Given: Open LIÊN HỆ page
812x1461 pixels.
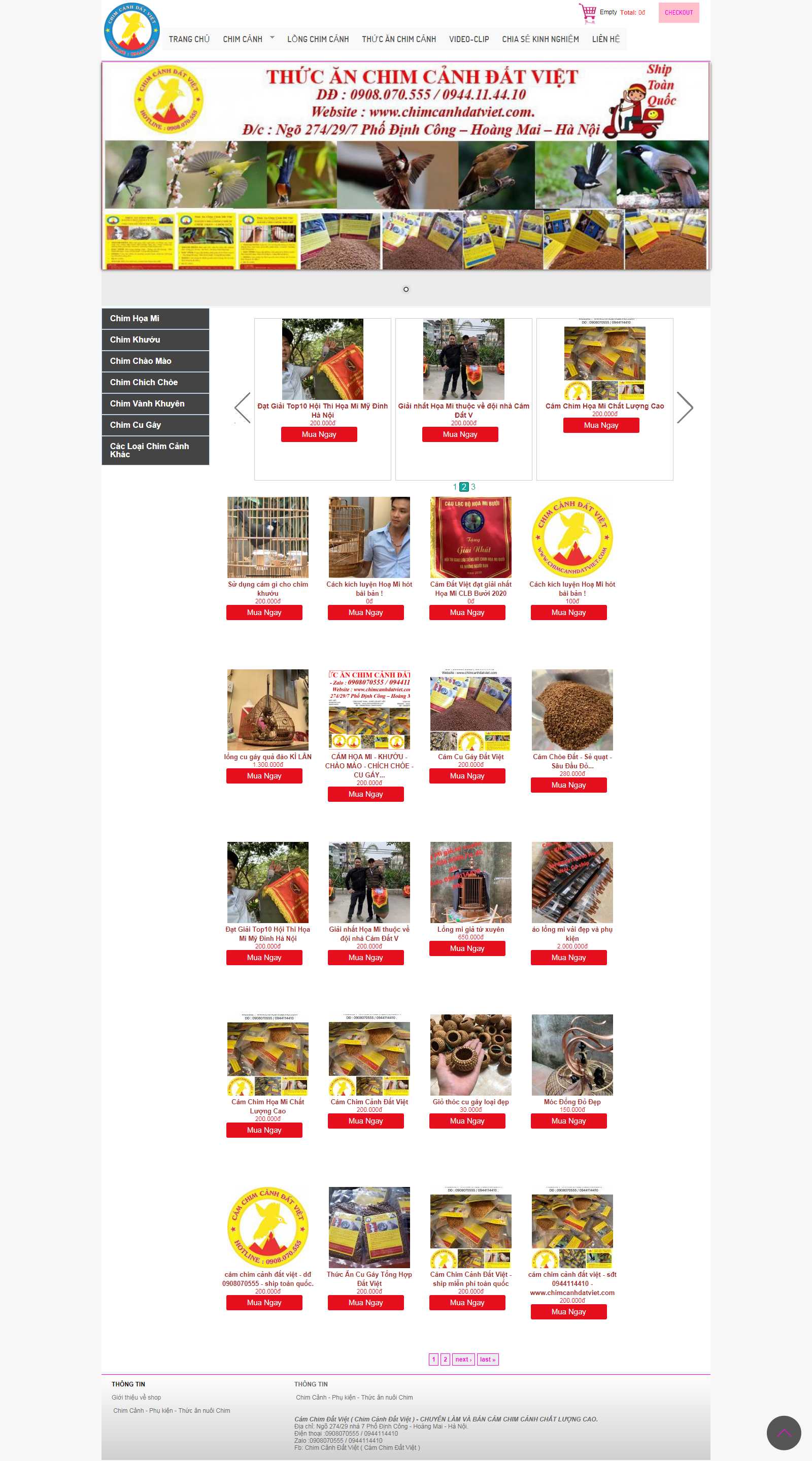Looking at the screenshot, I should (605, 39).
